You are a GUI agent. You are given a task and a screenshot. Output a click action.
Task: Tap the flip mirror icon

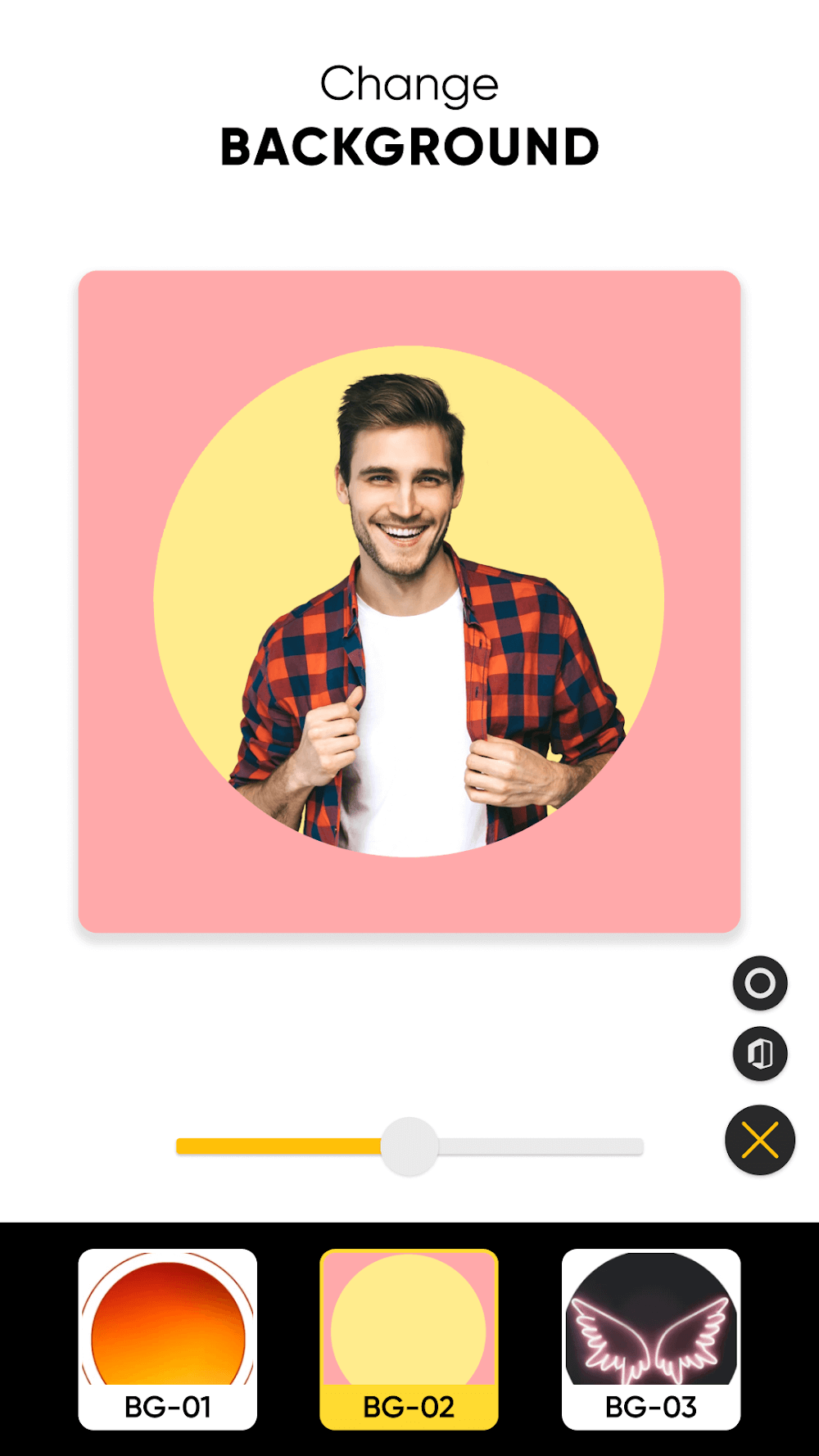(760, 1054)
